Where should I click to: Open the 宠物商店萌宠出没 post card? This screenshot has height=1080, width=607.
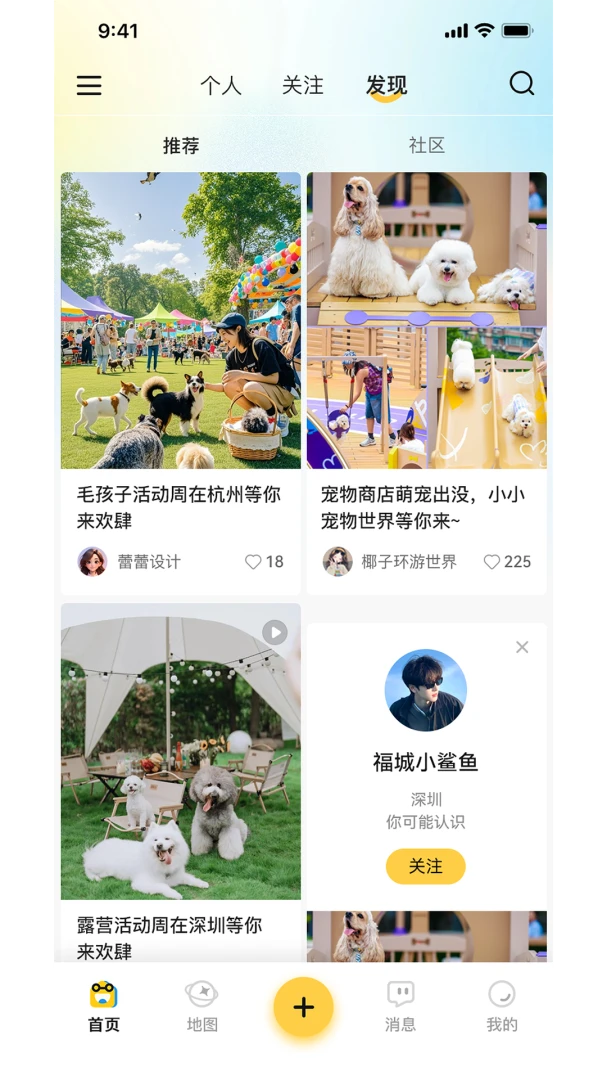click(x=426, y=383)
